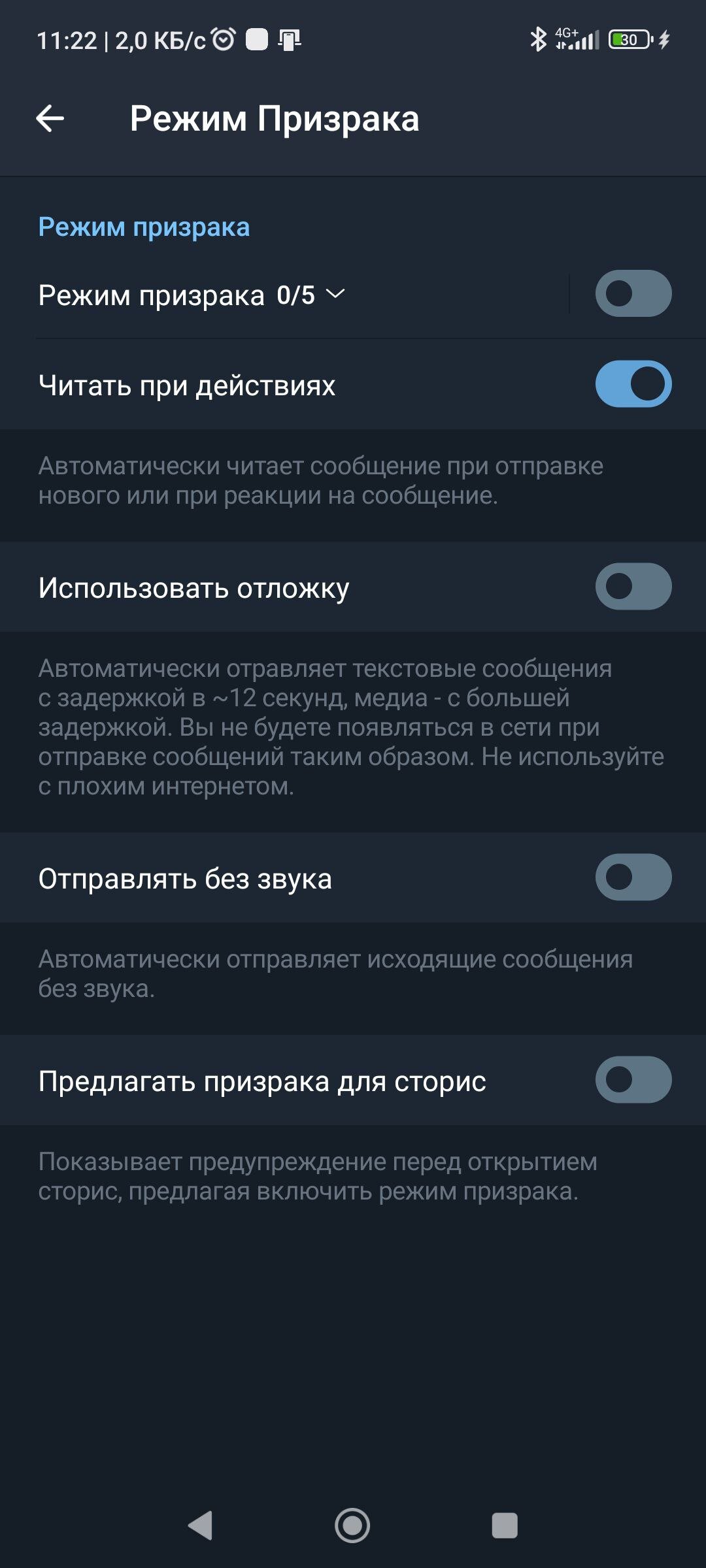The height and width of the screenshot is (1568, 706).
Task: Switch on Отправлять без звука
Action: [633, 877]
